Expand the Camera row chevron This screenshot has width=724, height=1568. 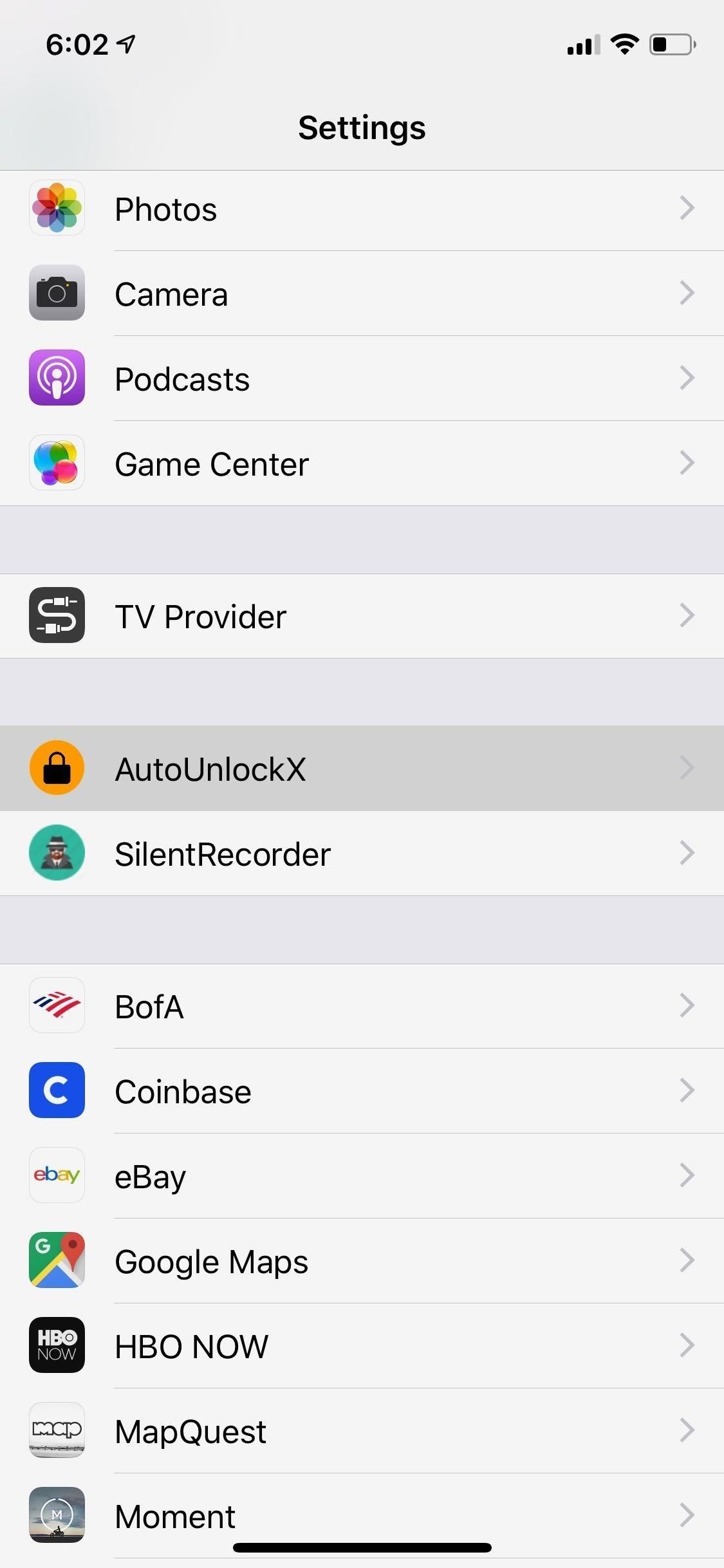pos(687,293)
